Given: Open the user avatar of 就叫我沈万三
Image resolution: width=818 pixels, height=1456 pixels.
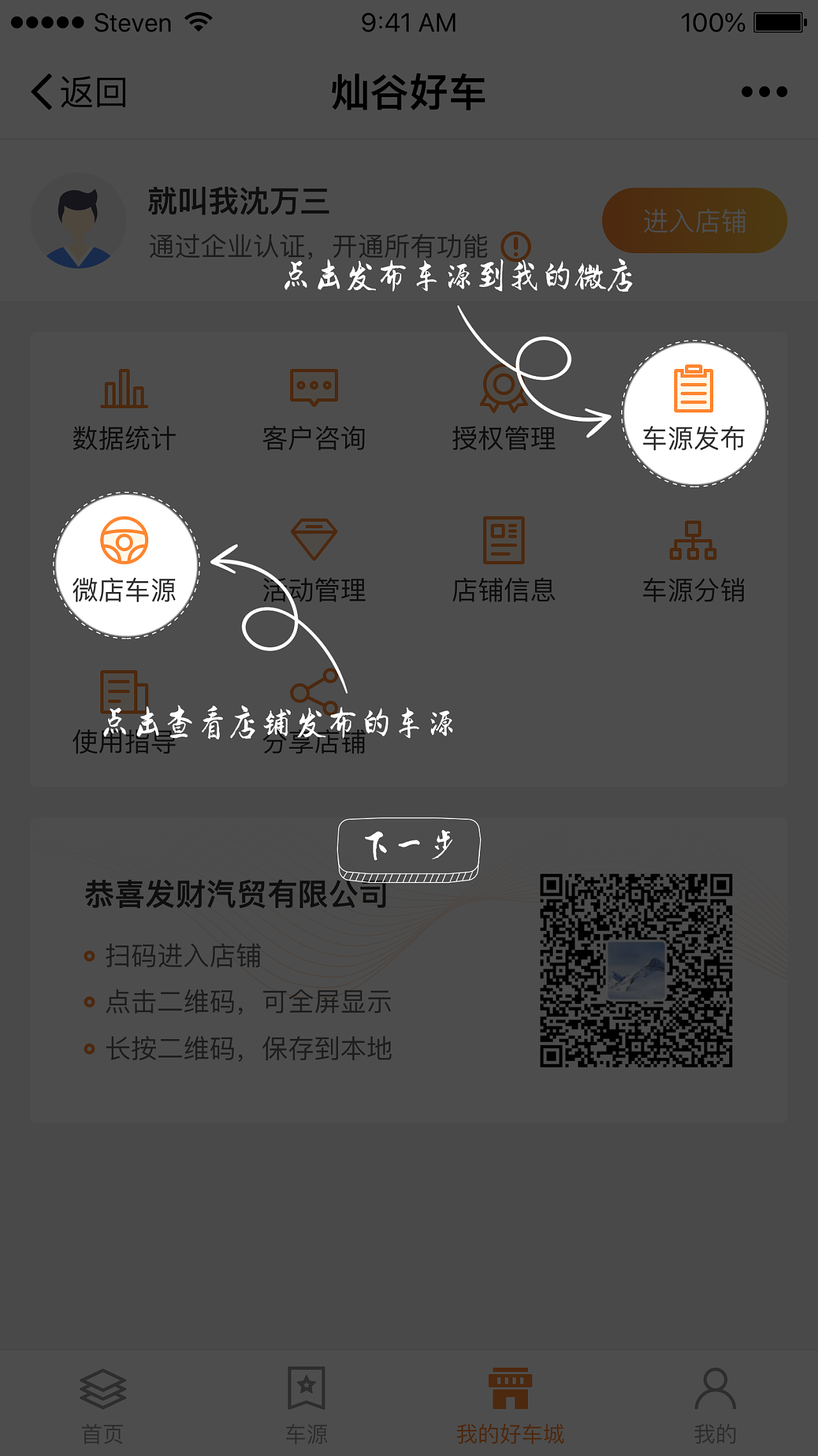Looking at the screenshot, I should [79, 221].
